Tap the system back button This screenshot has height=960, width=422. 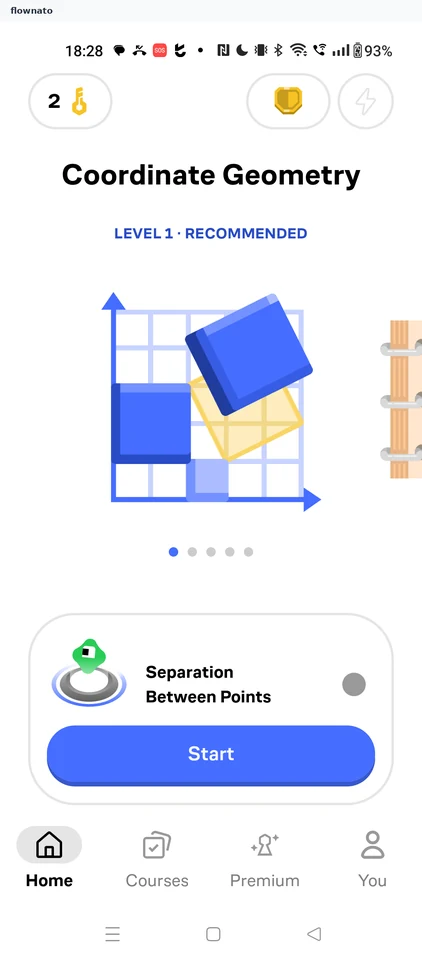coord(314,934)
